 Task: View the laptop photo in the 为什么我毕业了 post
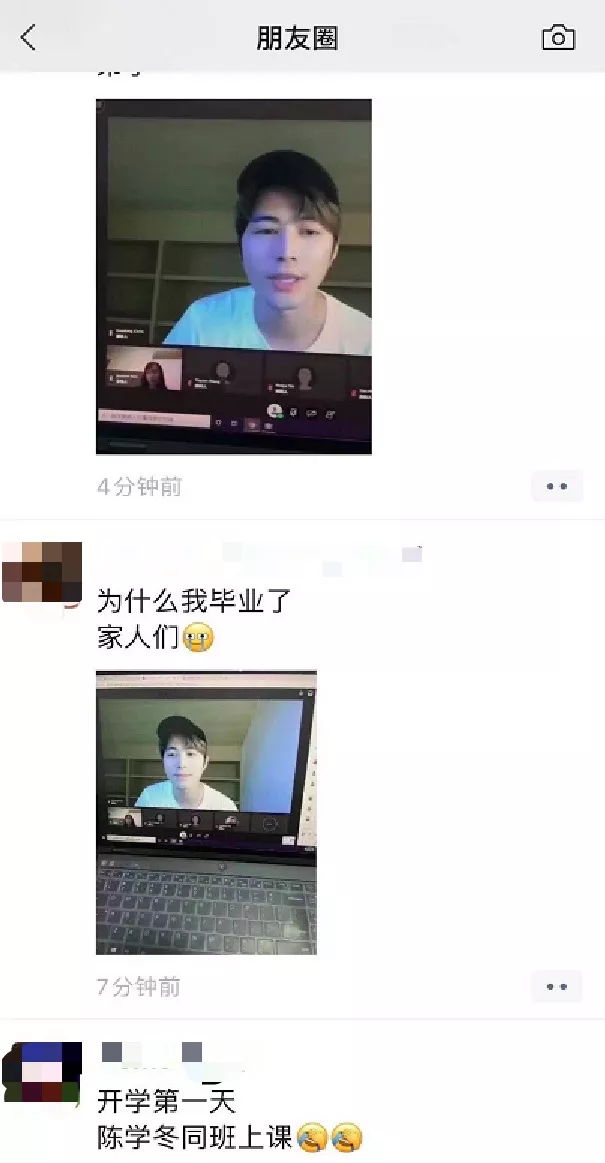[x=206, y=812]
